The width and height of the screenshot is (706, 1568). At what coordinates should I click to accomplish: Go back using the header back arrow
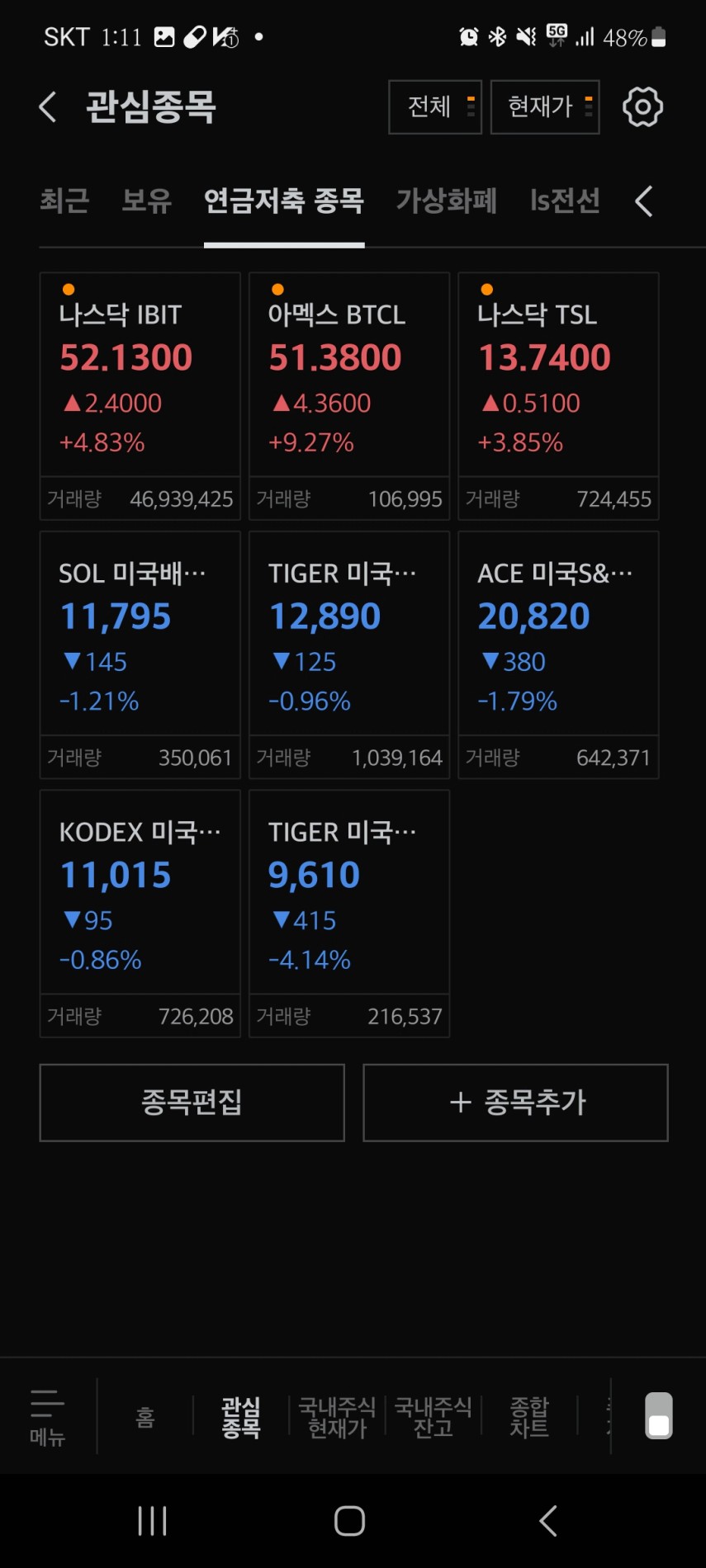pyautogui.click(x=48, y=107)
